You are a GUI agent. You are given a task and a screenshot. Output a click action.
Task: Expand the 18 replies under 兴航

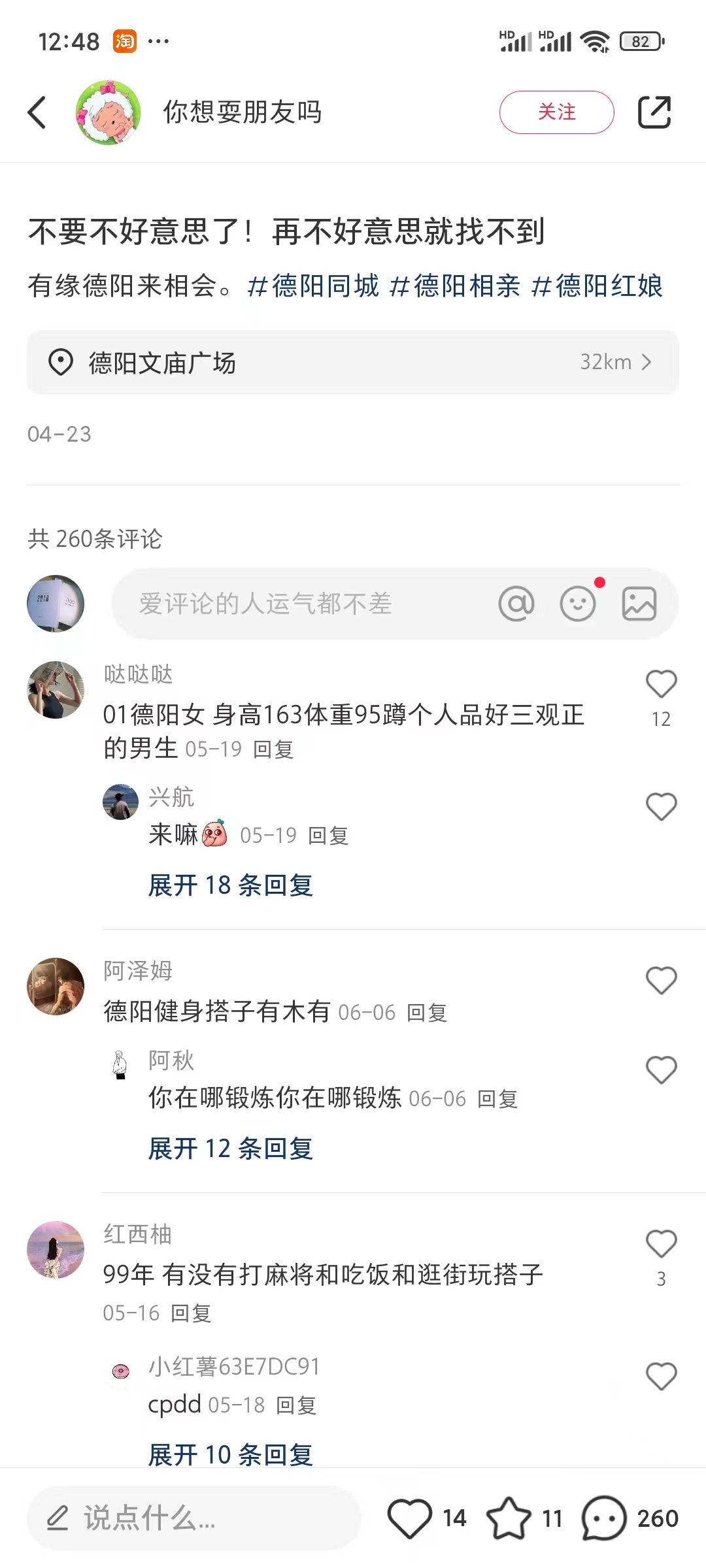click(230, 885)
